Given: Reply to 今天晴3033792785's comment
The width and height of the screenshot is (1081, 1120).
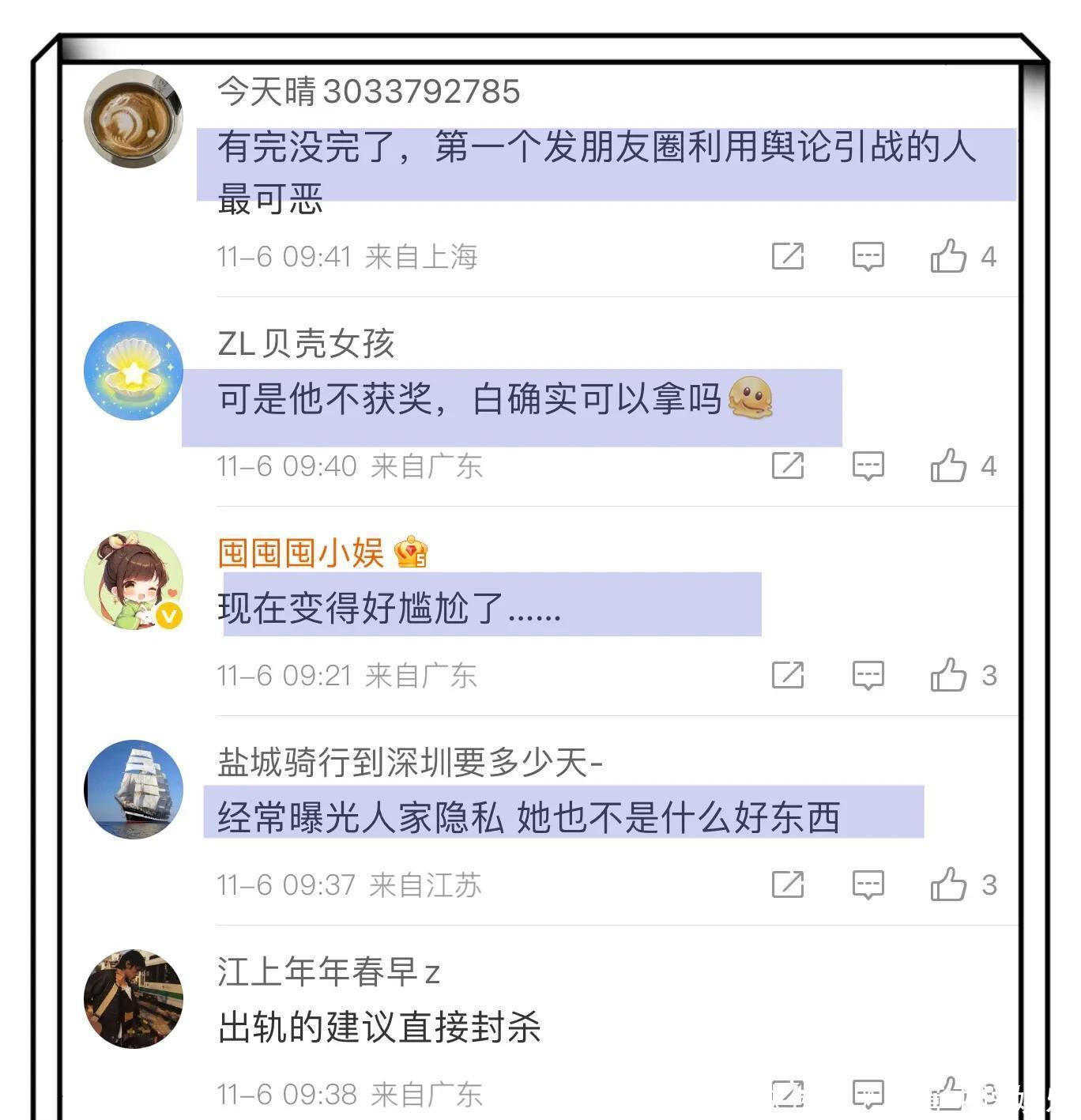Looking at the screenshot, I should (x=868, y=257).
